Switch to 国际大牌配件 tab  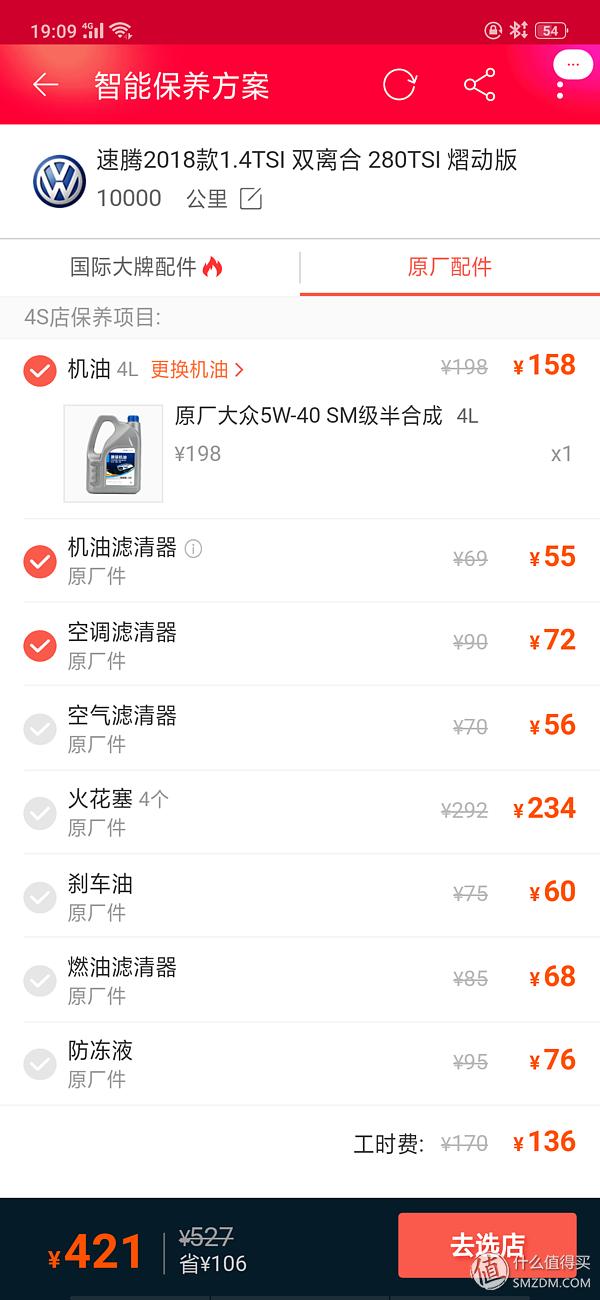pos(147,267)
